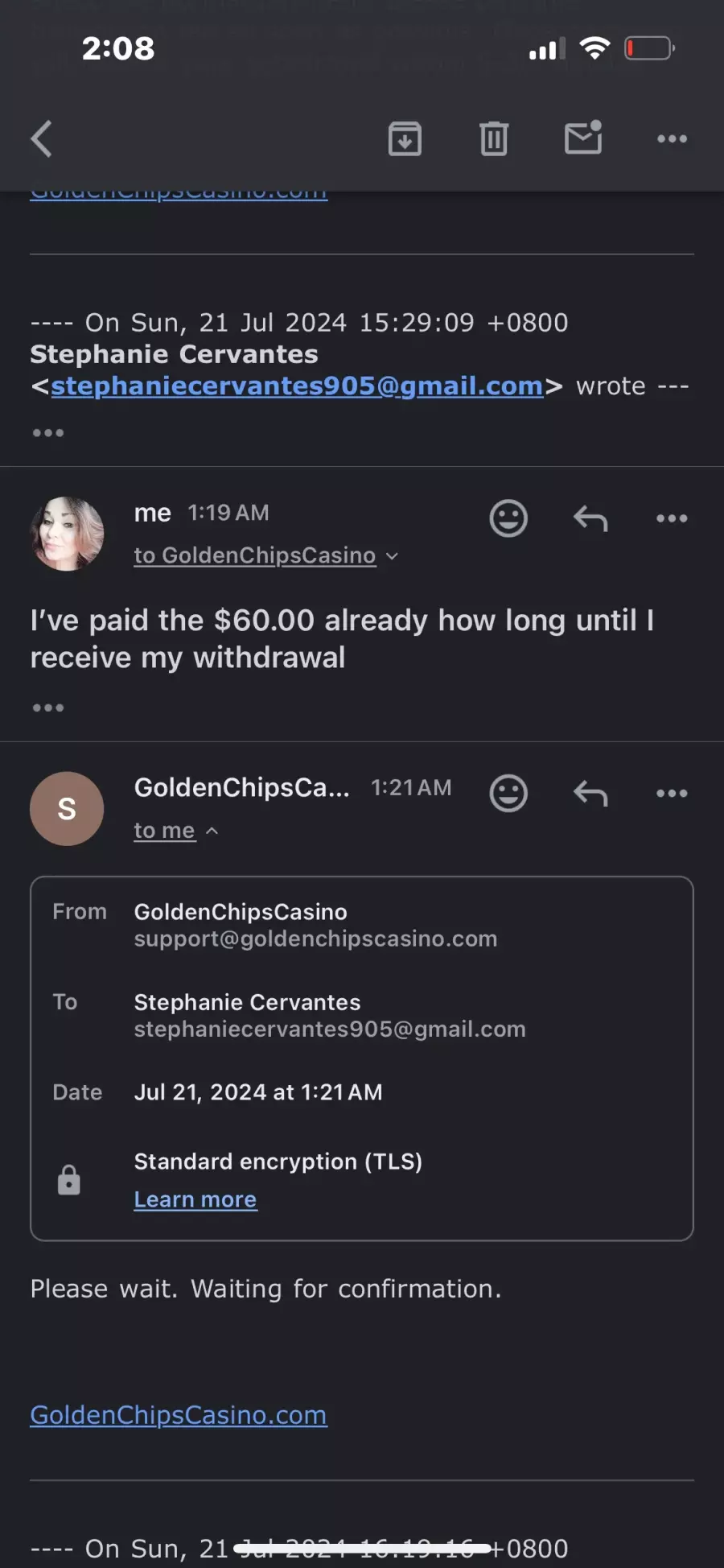
Task: Open the top bar overflow menu
Action: [672, 138]
